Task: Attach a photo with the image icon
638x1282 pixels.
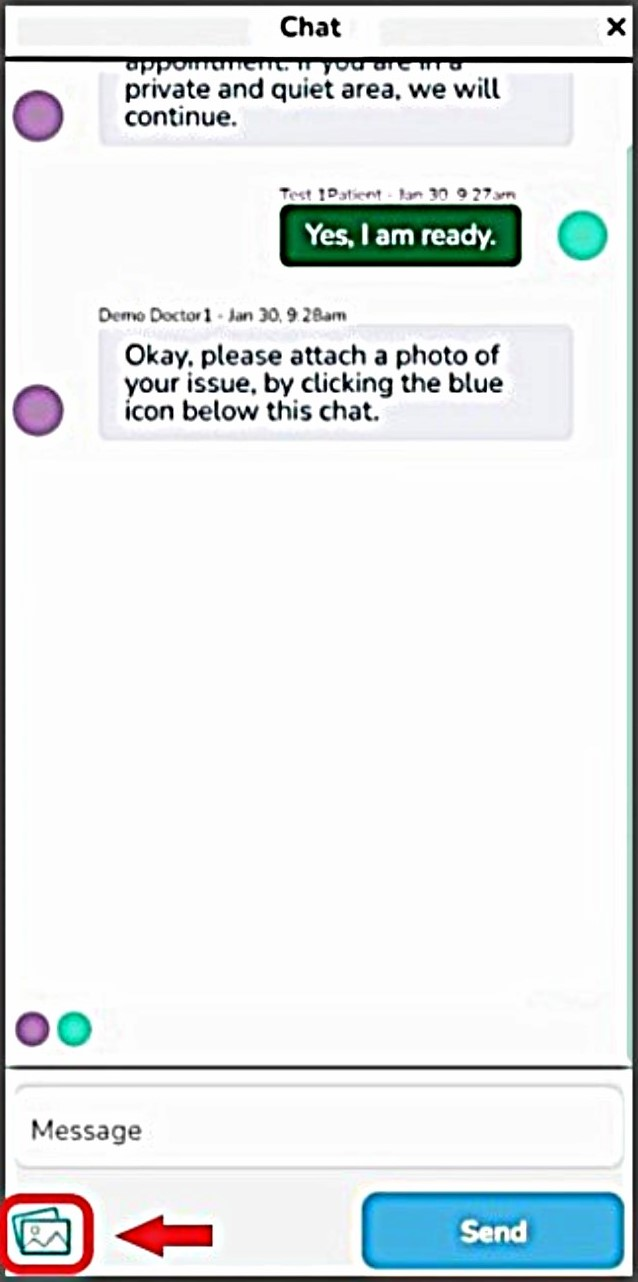Action: coord(48,1231)
